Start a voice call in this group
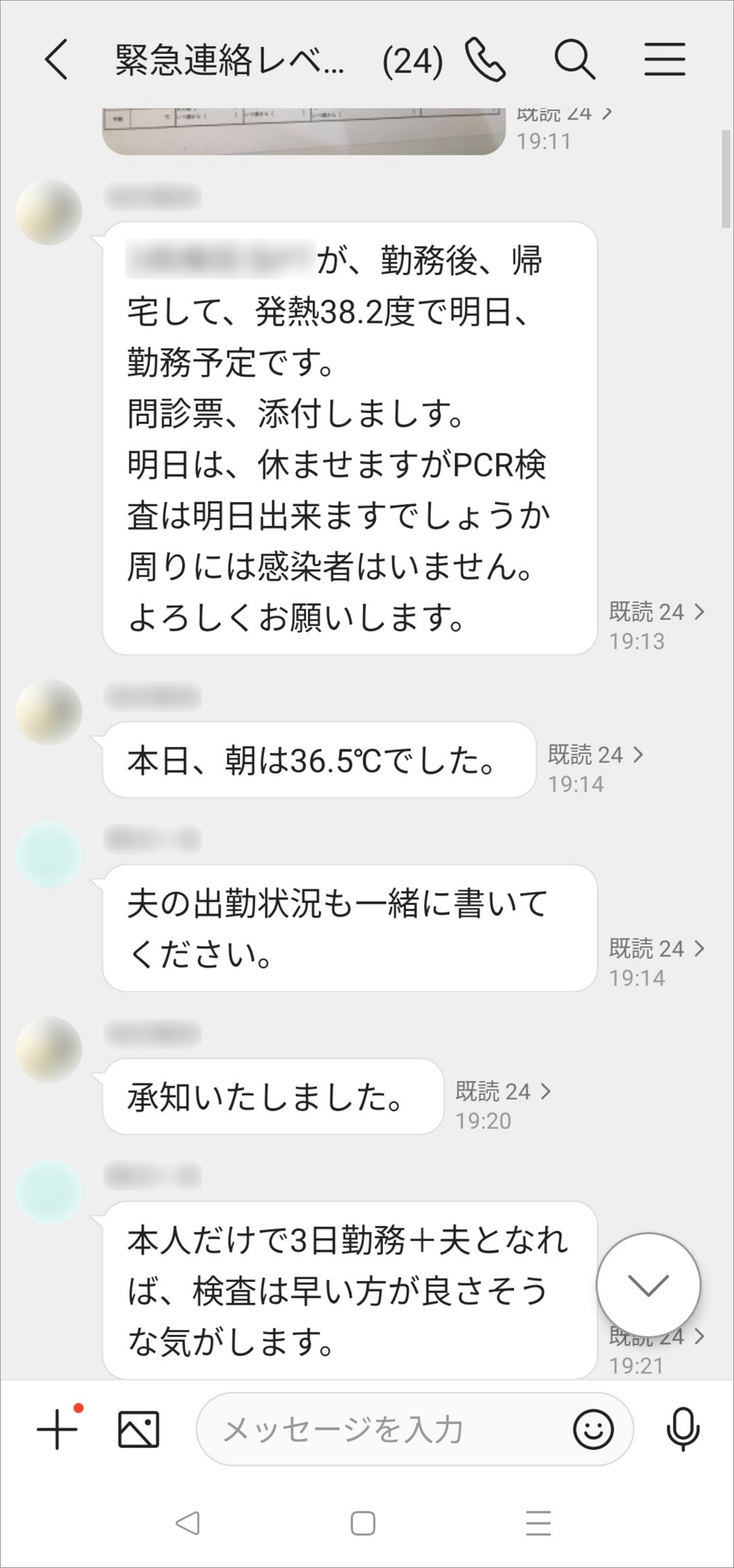 click(486, 60)
